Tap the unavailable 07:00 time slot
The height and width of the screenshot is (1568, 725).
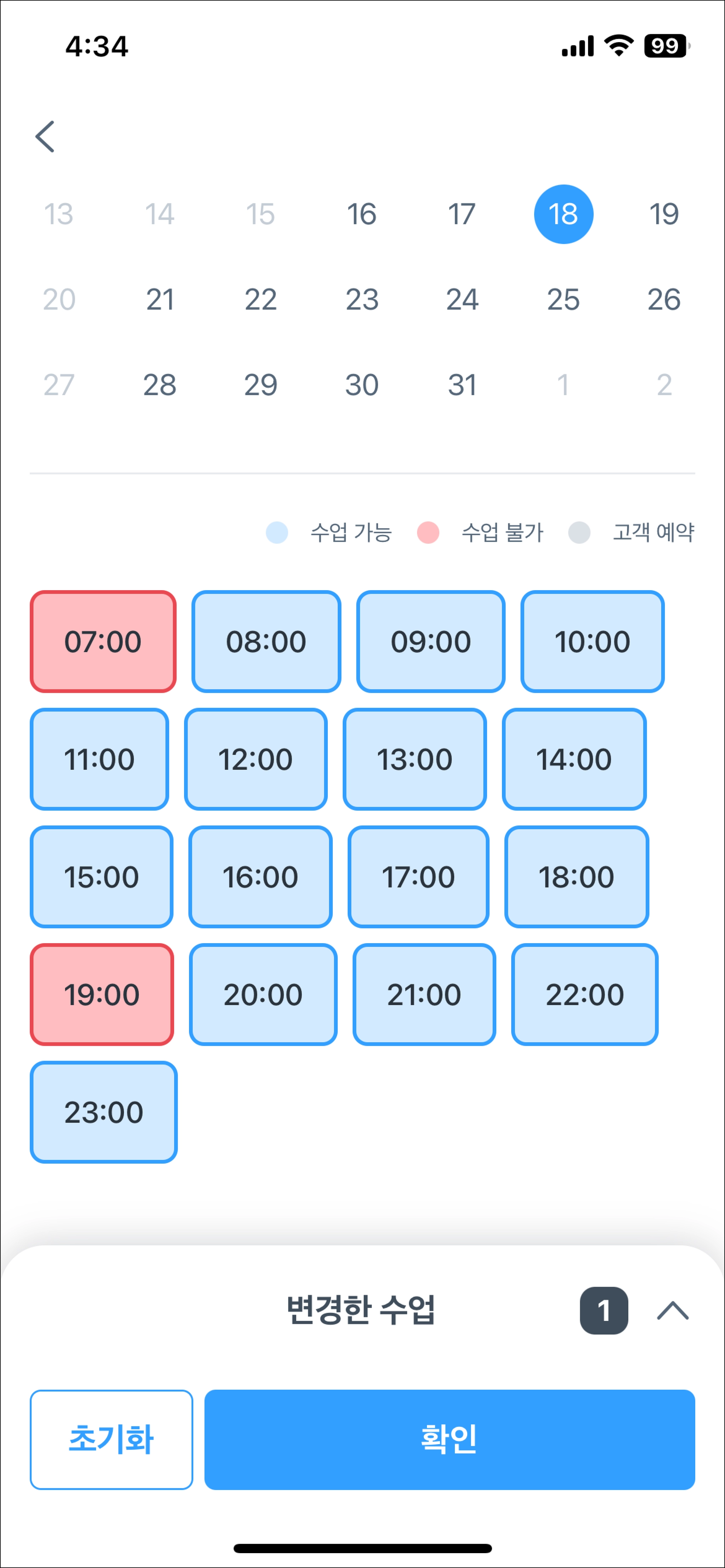103,641
